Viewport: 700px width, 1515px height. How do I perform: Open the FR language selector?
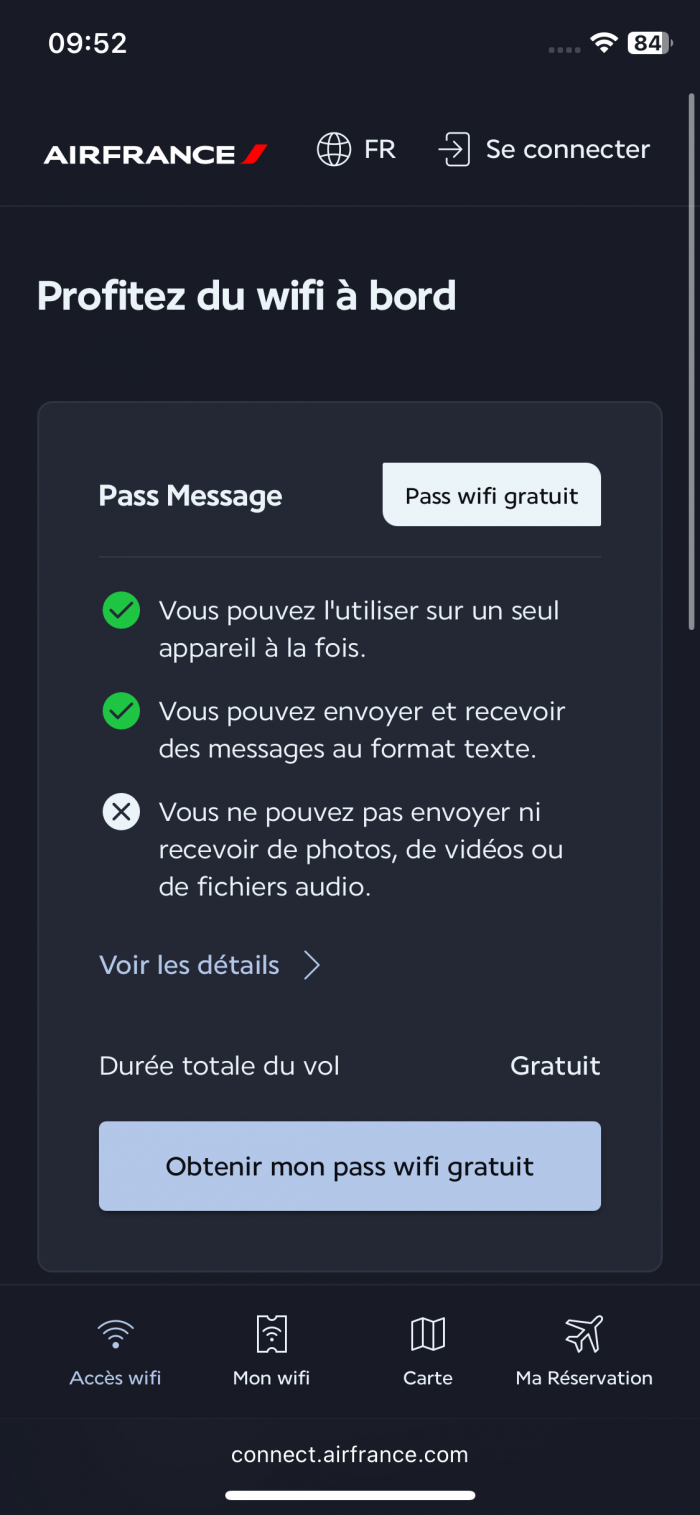click(x=356, y=150)
